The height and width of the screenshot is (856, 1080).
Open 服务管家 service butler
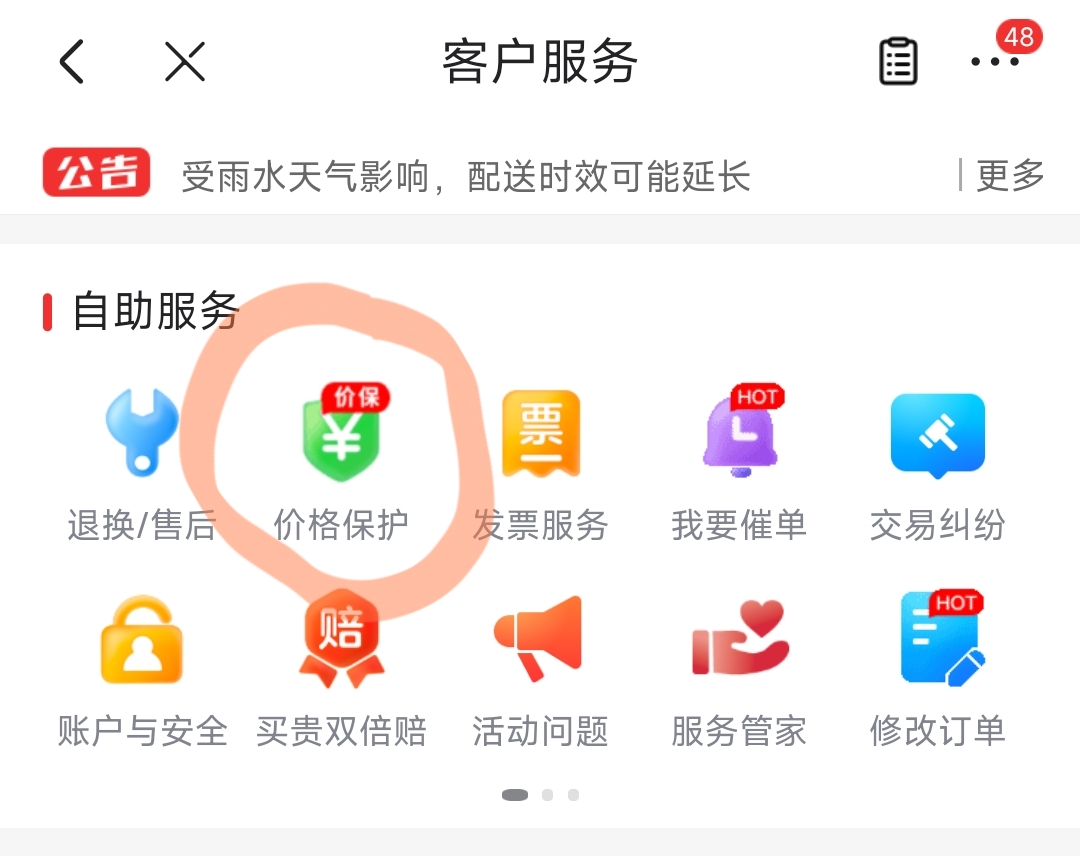pos(739,672)
